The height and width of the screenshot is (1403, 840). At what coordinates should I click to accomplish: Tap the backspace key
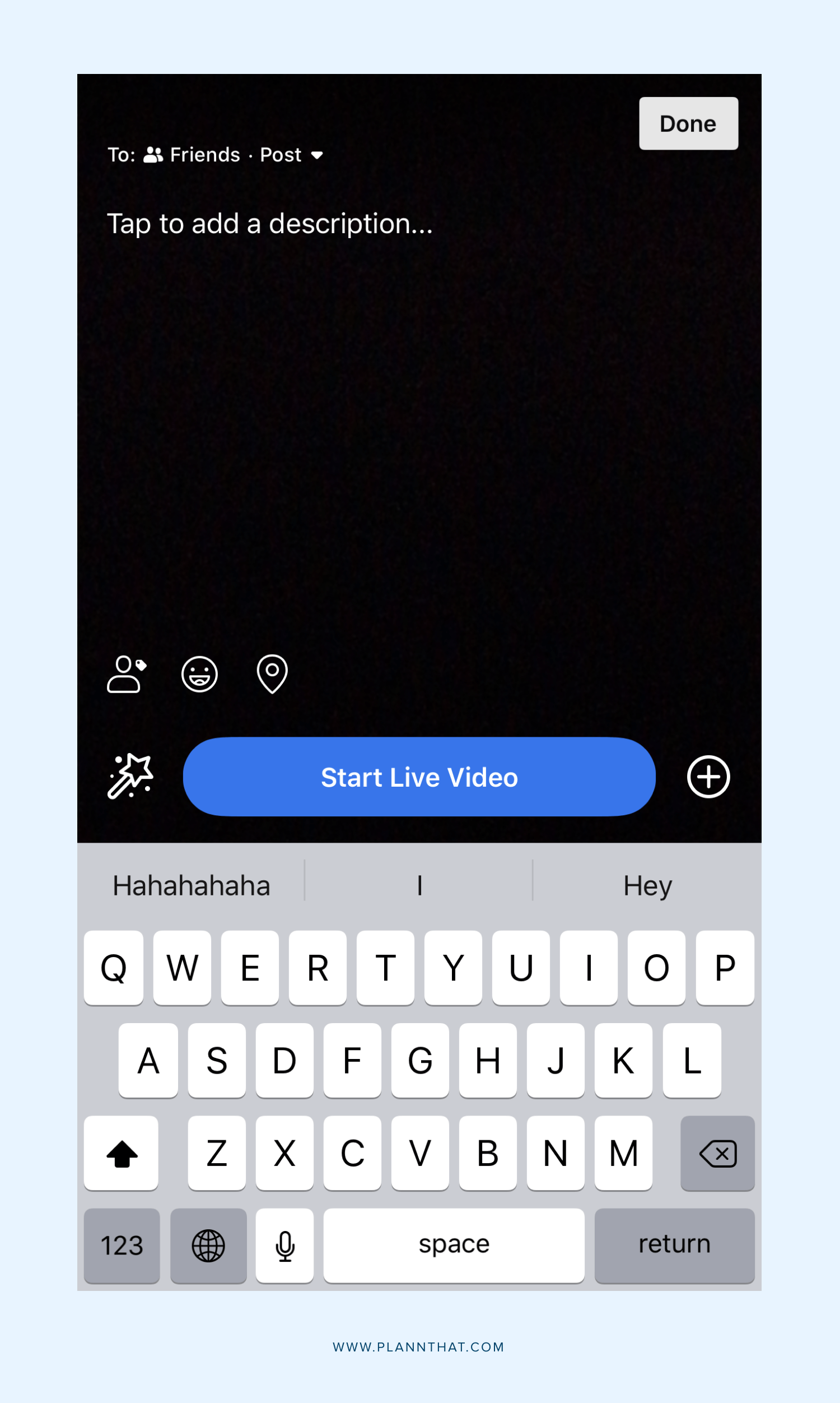pos(717,1153)
